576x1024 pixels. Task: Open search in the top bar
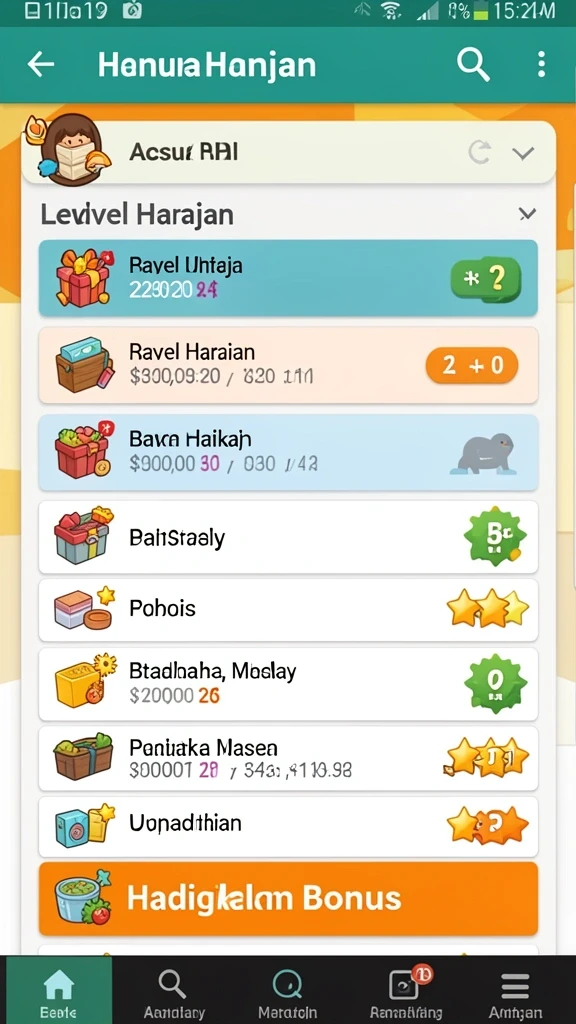[473, 65]
